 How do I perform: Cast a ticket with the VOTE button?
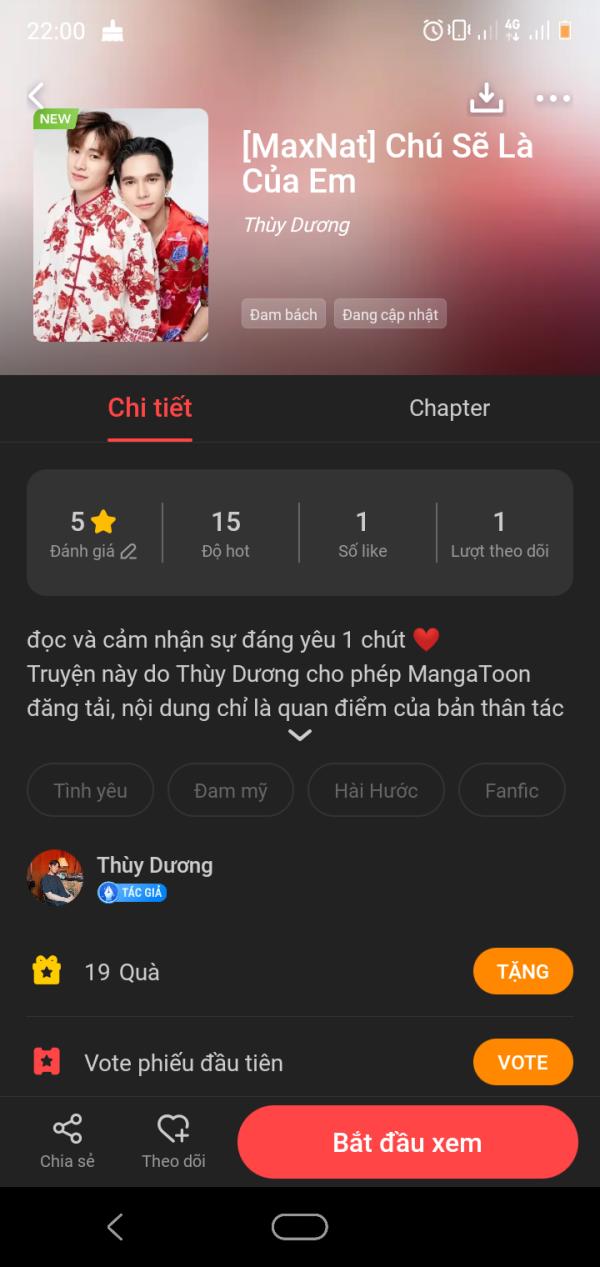[x=523, y=1062]
